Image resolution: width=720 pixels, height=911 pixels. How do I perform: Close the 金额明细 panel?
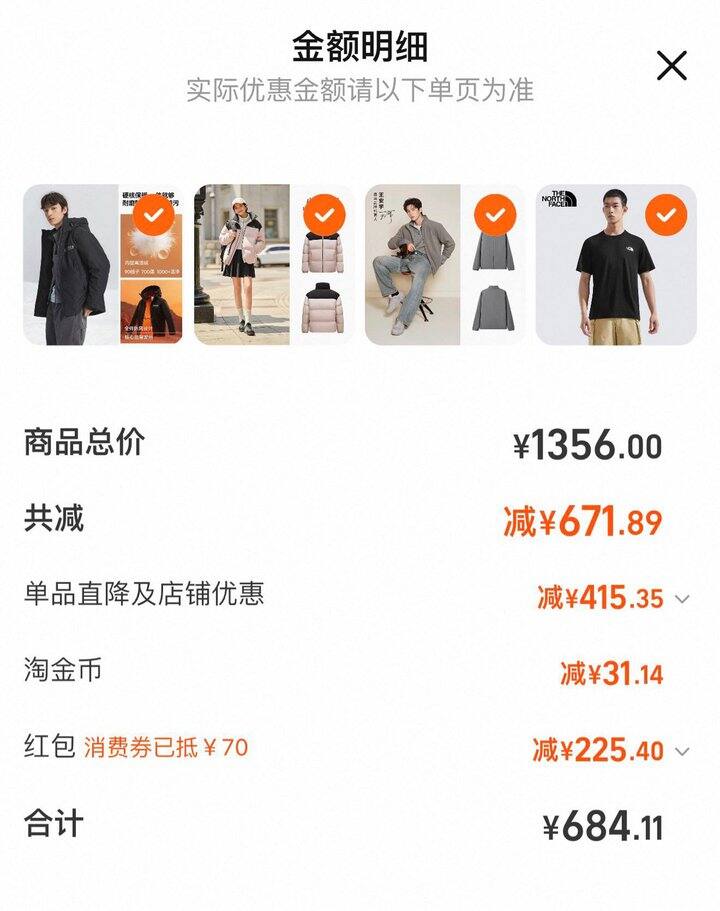[671, 66]
